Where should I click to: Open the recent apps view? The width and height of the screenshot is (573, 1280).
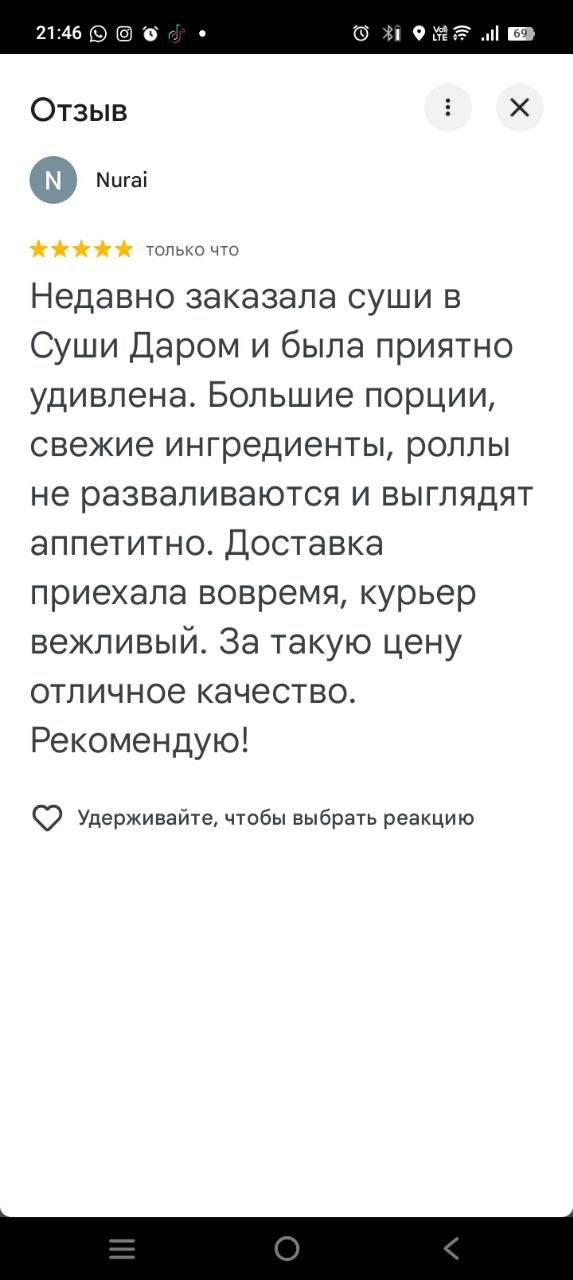(x=122, y=1248)
